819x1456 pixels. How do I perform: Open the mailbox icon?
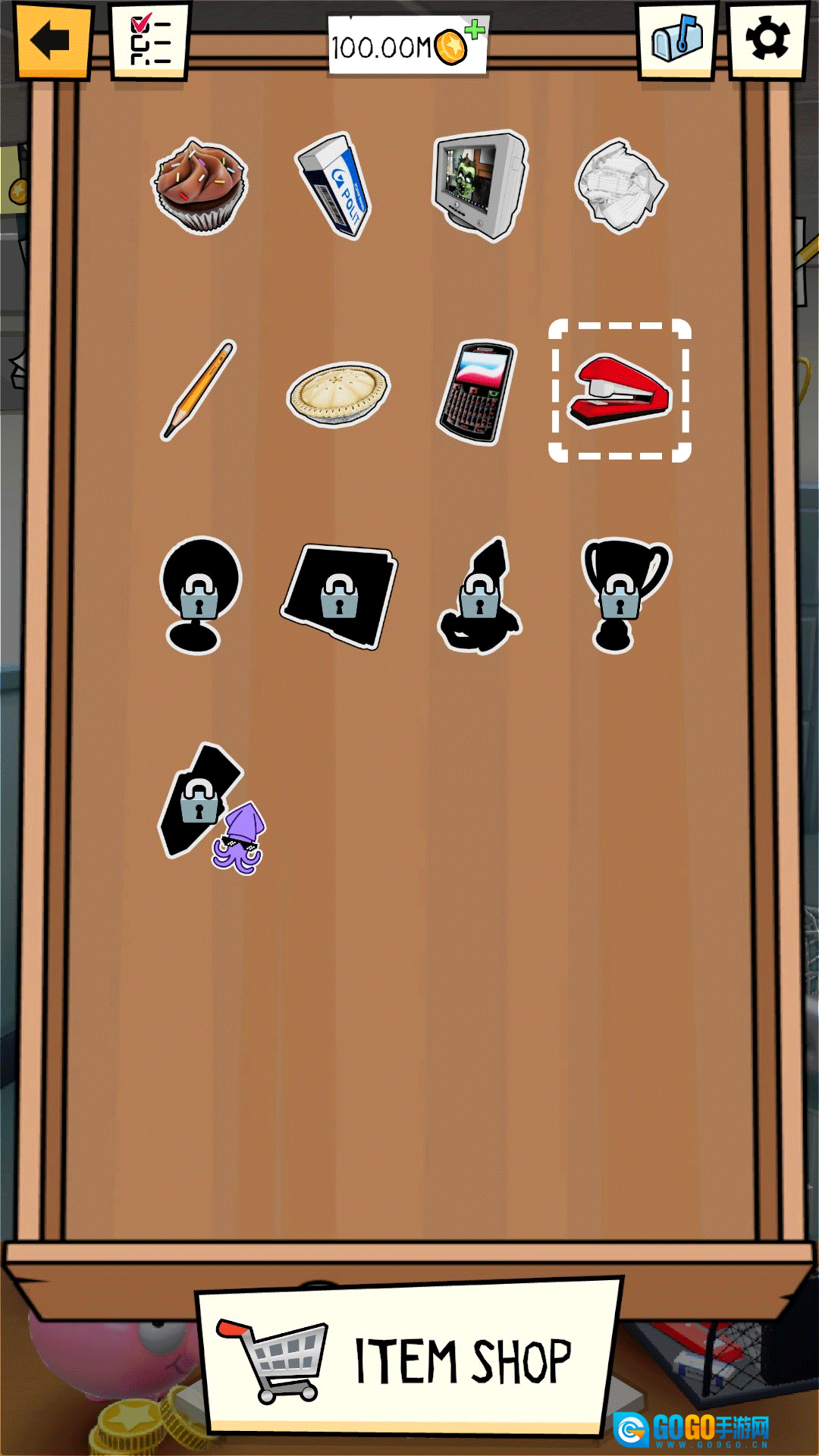(x=676, y=39)
